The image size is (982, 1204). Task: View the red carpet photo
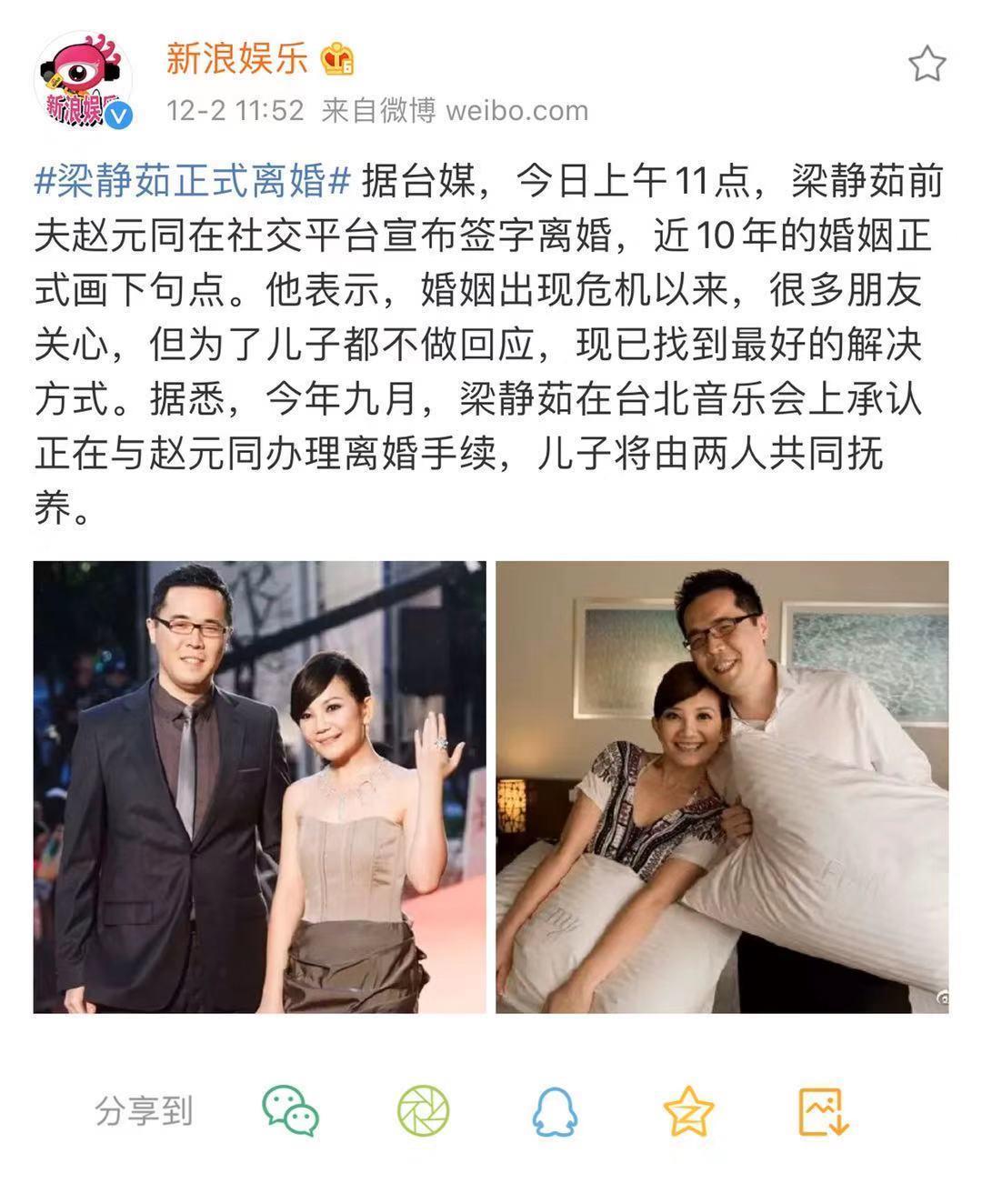(260, 787)
